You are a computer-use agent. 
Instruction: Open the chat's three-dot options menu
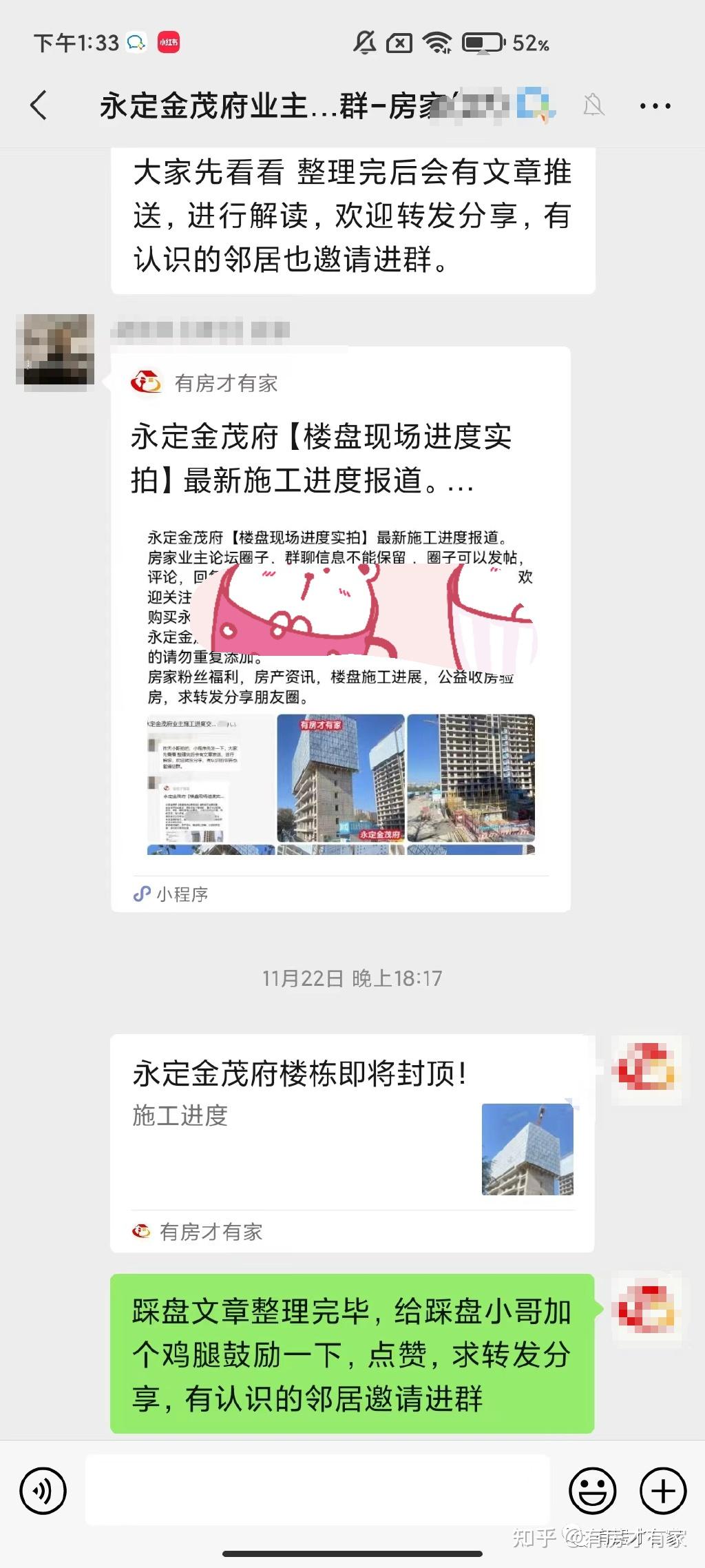click(x=655, y=106)
